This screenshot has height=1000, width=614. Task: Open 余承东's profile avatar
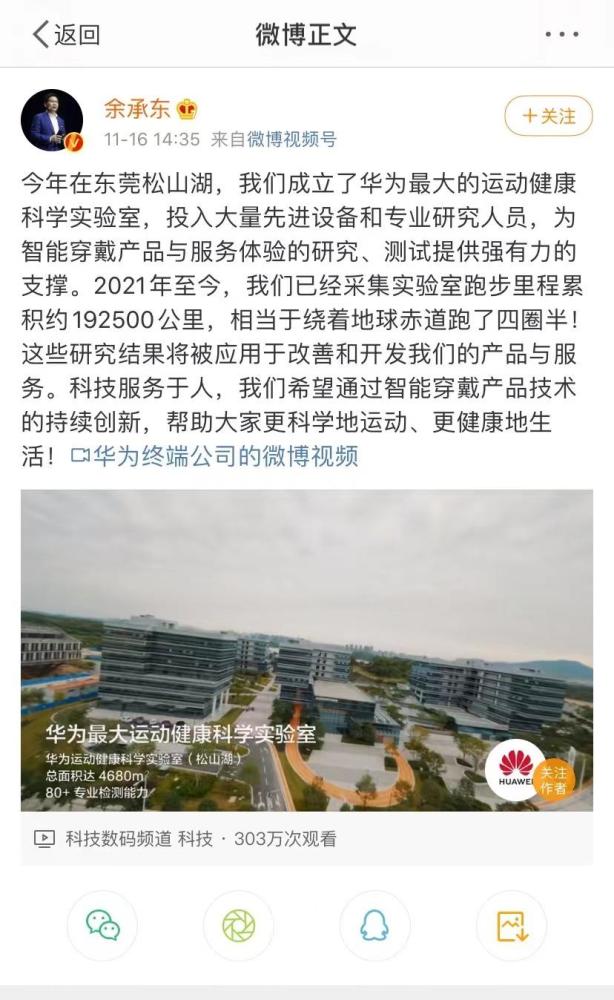click(x=52, y=121)
